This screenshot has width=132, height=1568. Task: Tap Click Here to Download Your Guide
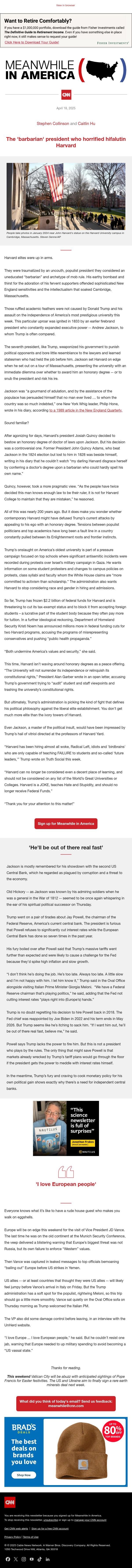point(32,43)
